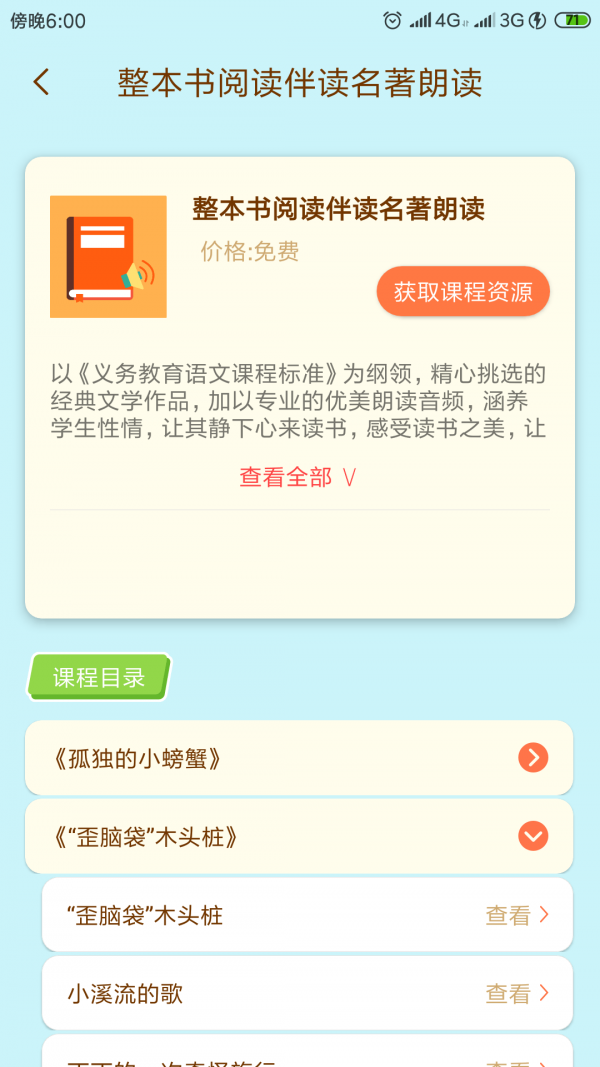
Task: Collapse 《“歪脑袋”木头桩》 section
Action: [533, 836]
